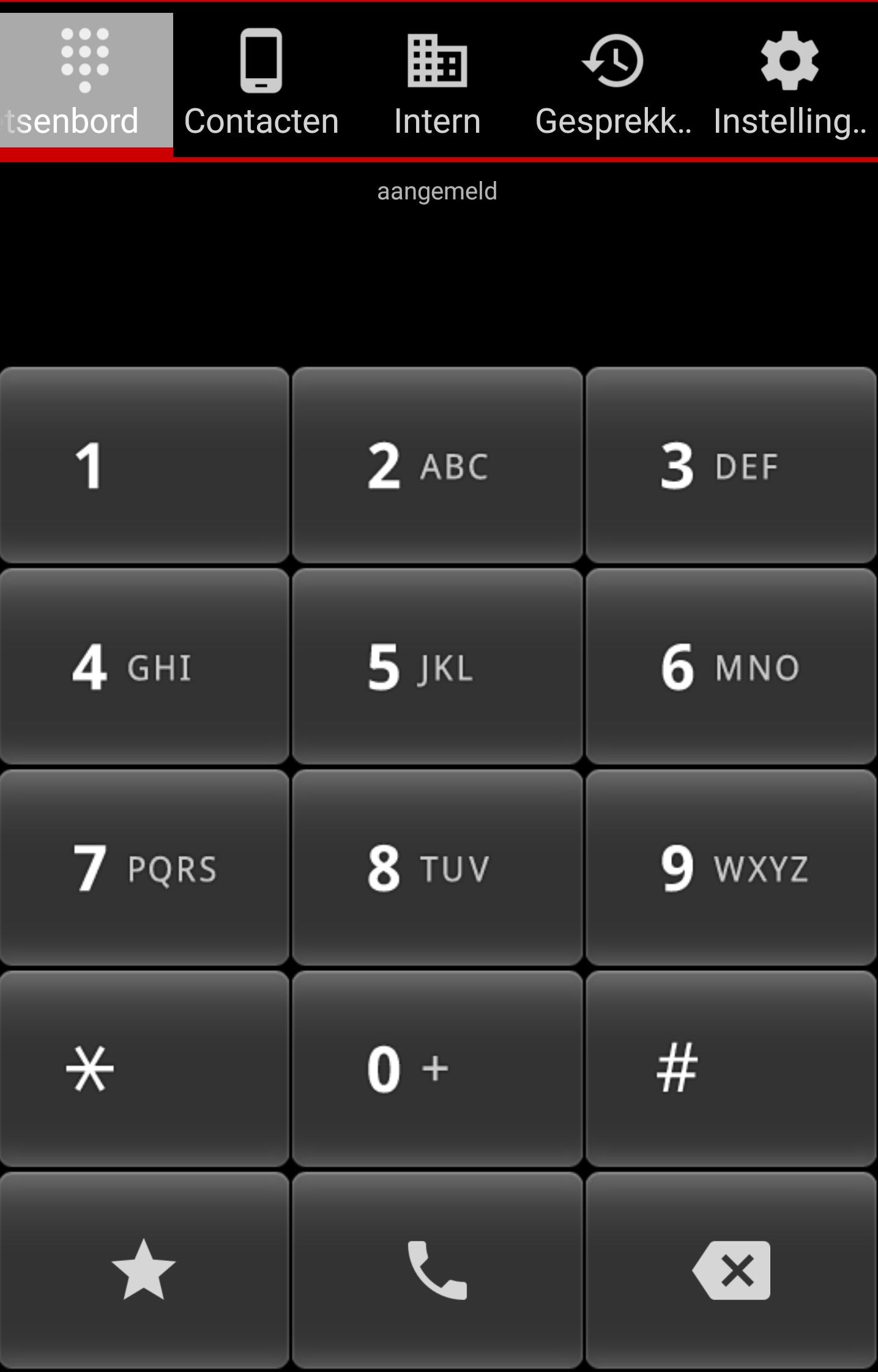This screenshot has height=1372, width=878.
Task: Enter digit 5 JKL
Action: click(x=437, y=667)
